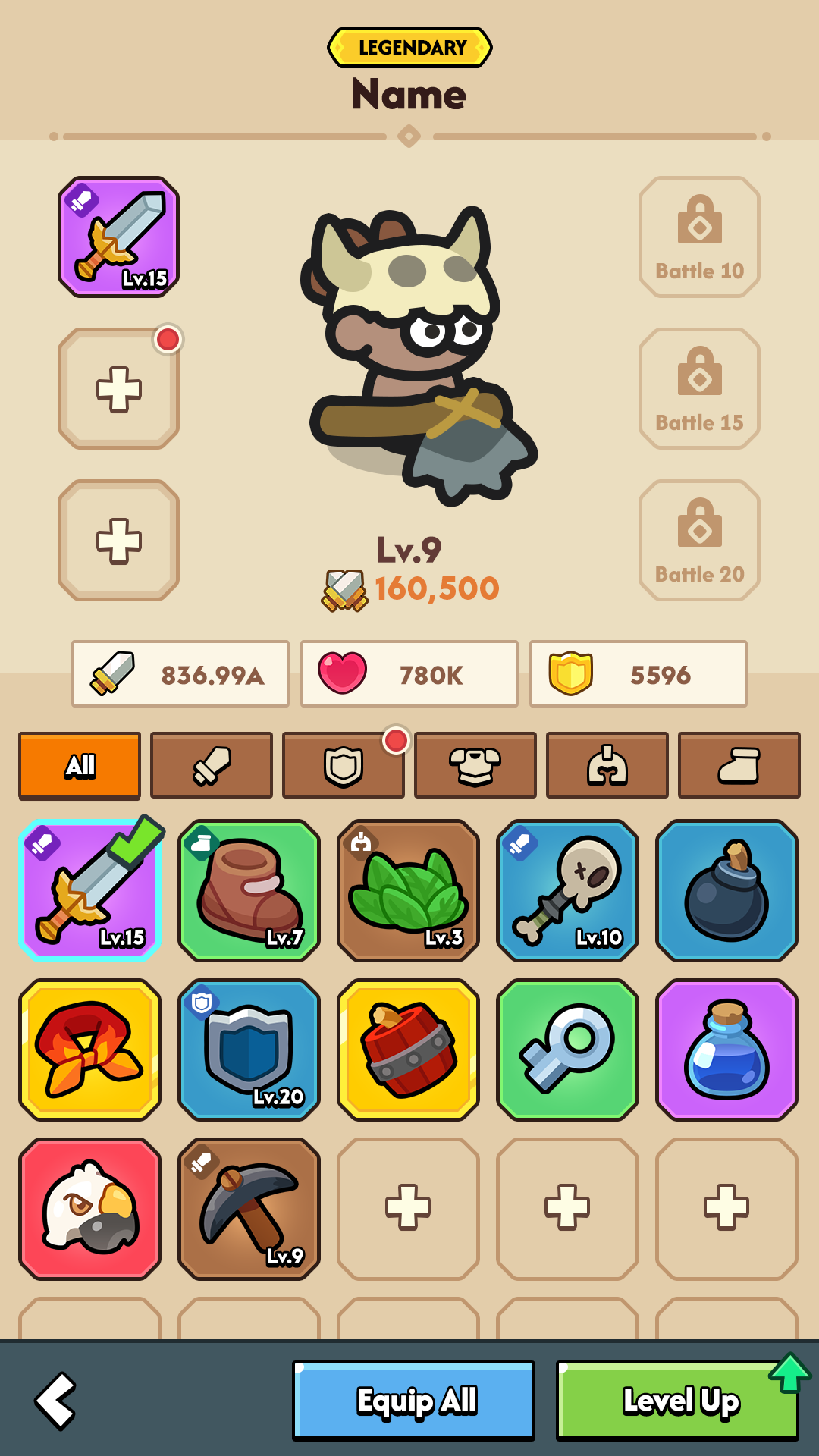Select the eagle head item
Image resolution: width=819 pixels, height=1456 pixels.
[x=89, y=1209]
